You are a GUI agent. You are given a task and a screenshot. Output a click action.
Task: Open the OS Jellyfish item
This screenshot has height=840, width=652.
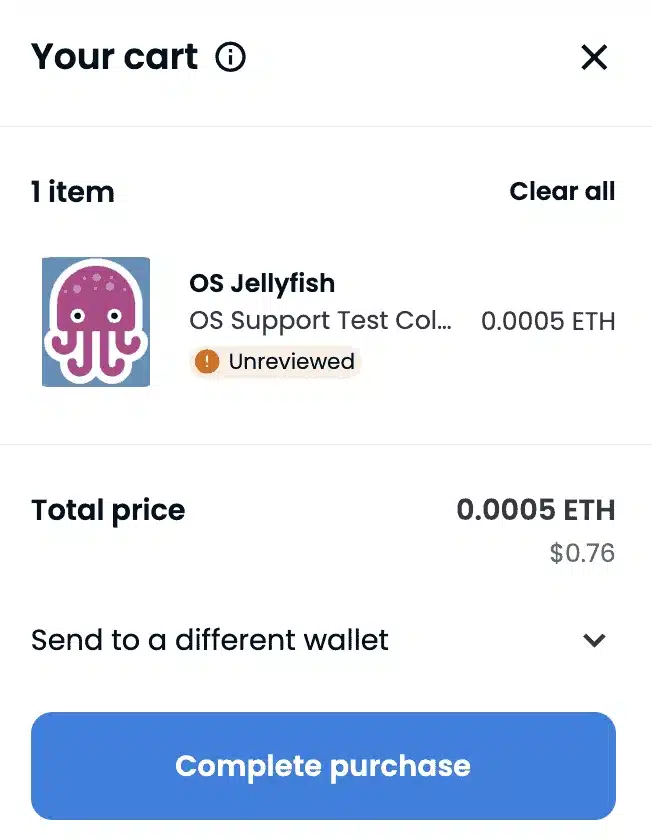tap(262, 283)
